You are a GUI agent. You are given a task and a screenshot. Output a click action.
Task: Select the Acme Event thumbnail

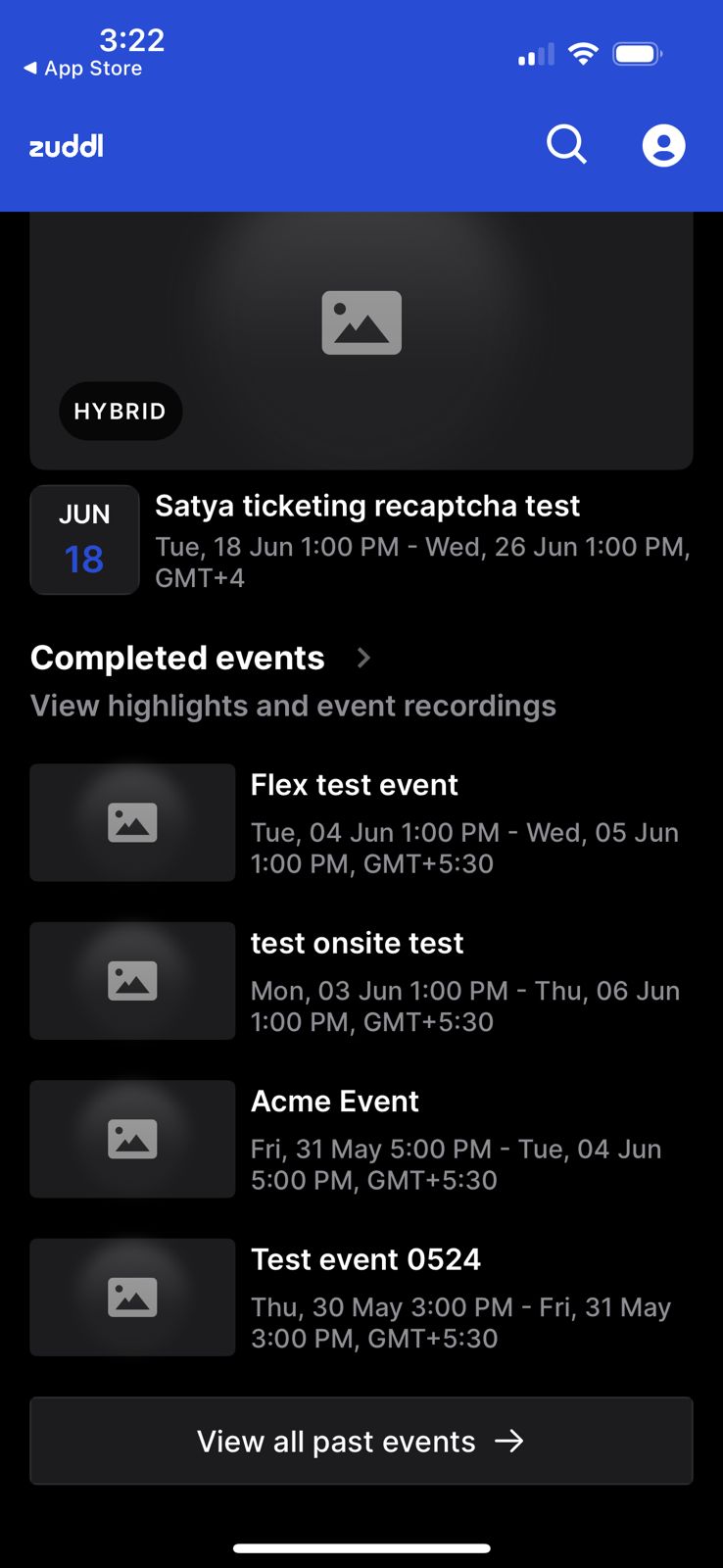pyautogui.click(x=131, y=1139)
